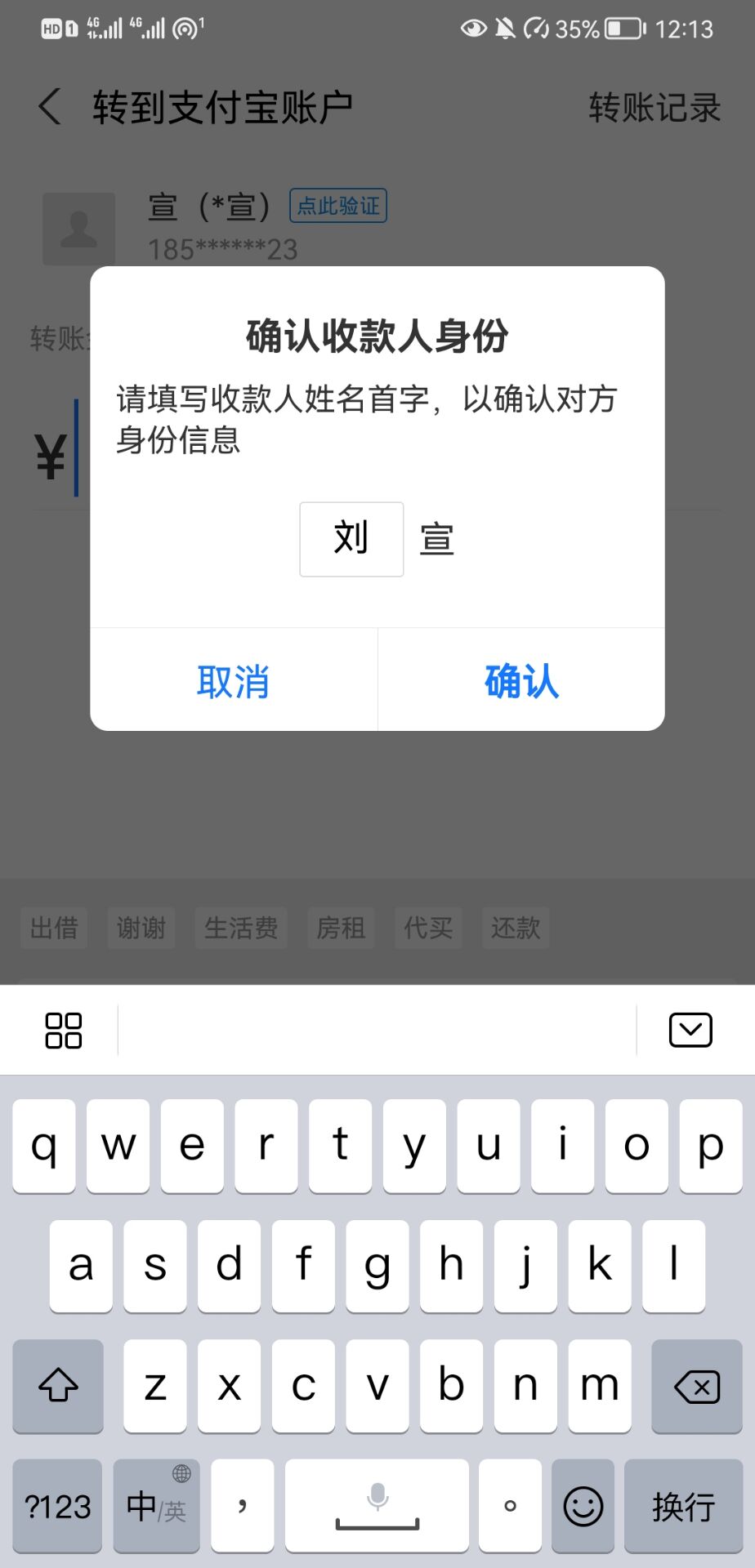The height and width of the screenshot is (1568, 755).
Task: Switch to the ?123 symbols keyboard
Action: point(57,1505)
